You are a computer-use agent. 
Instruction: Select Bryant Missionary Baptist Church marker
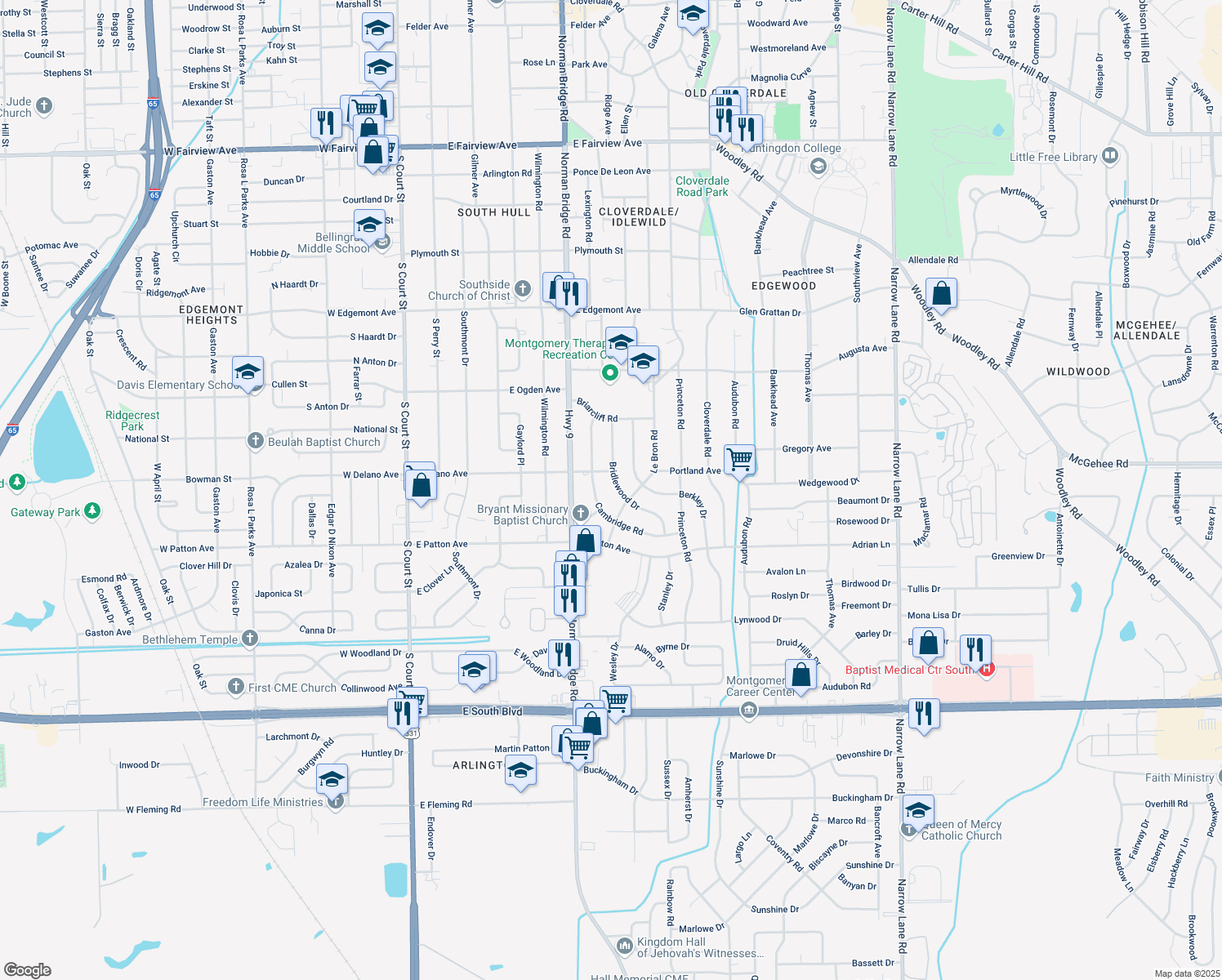[x=580, y=513]
